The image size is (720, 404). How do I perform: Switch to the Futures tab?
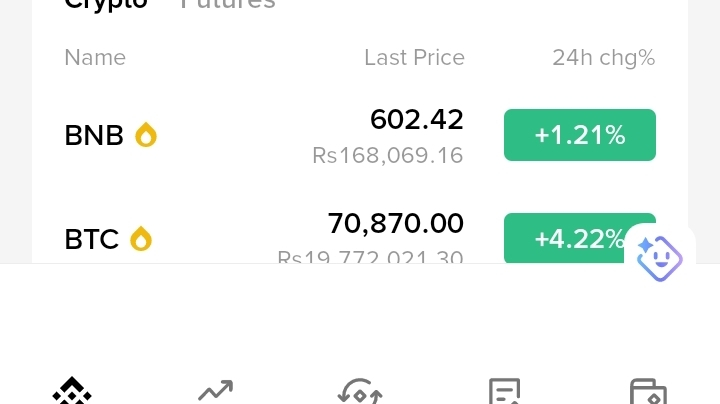[x=228, y=4]
